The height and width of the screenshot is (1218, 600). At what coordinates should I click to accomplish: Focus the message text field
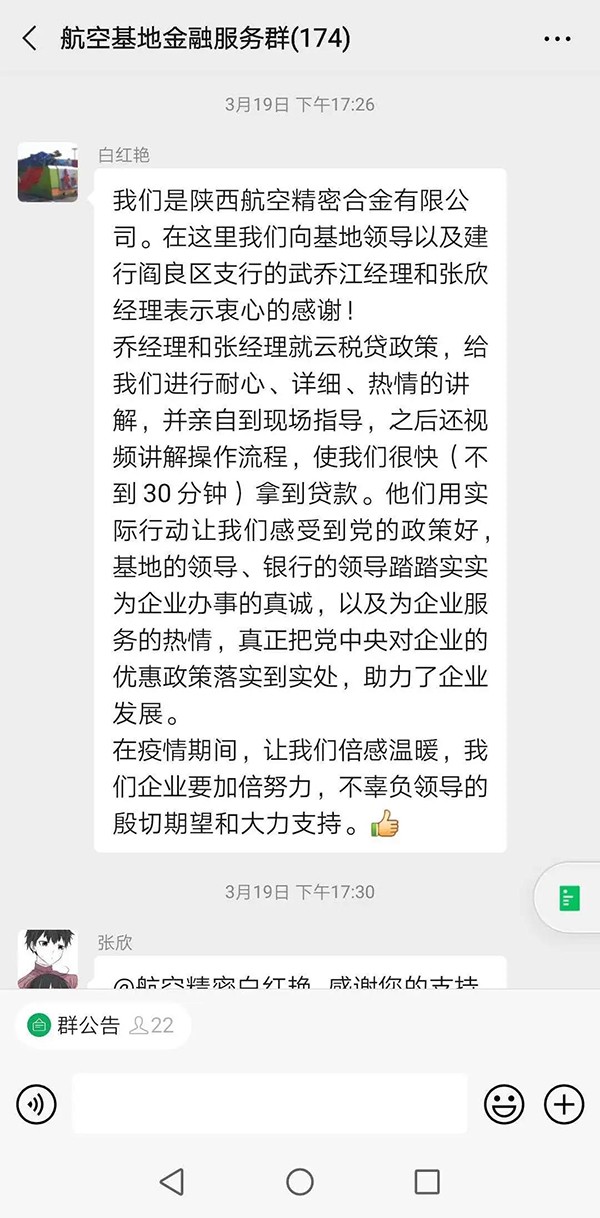pyautogui.click(x=269, y=1104)
